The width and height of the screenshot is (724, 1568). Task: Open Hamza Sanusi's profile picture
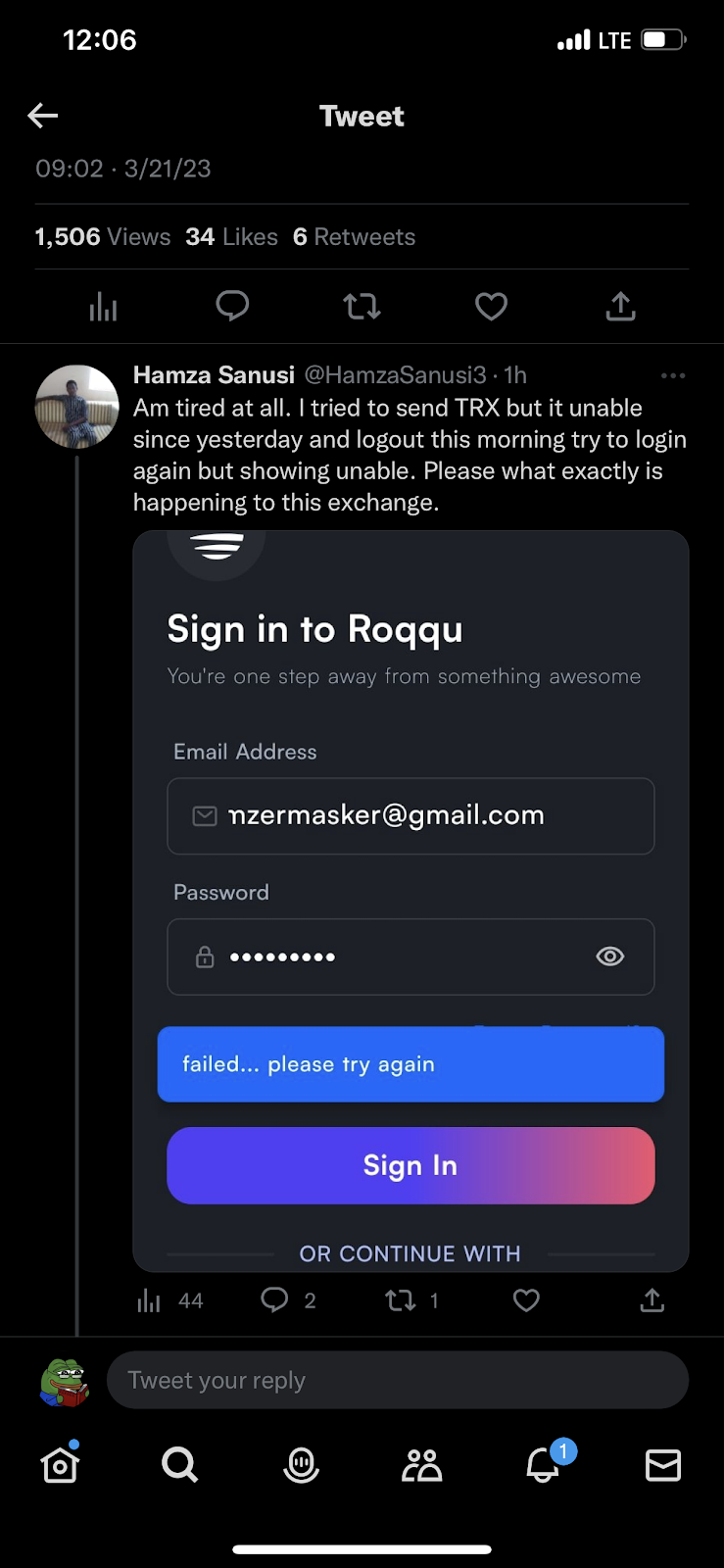tap(76, 407)
